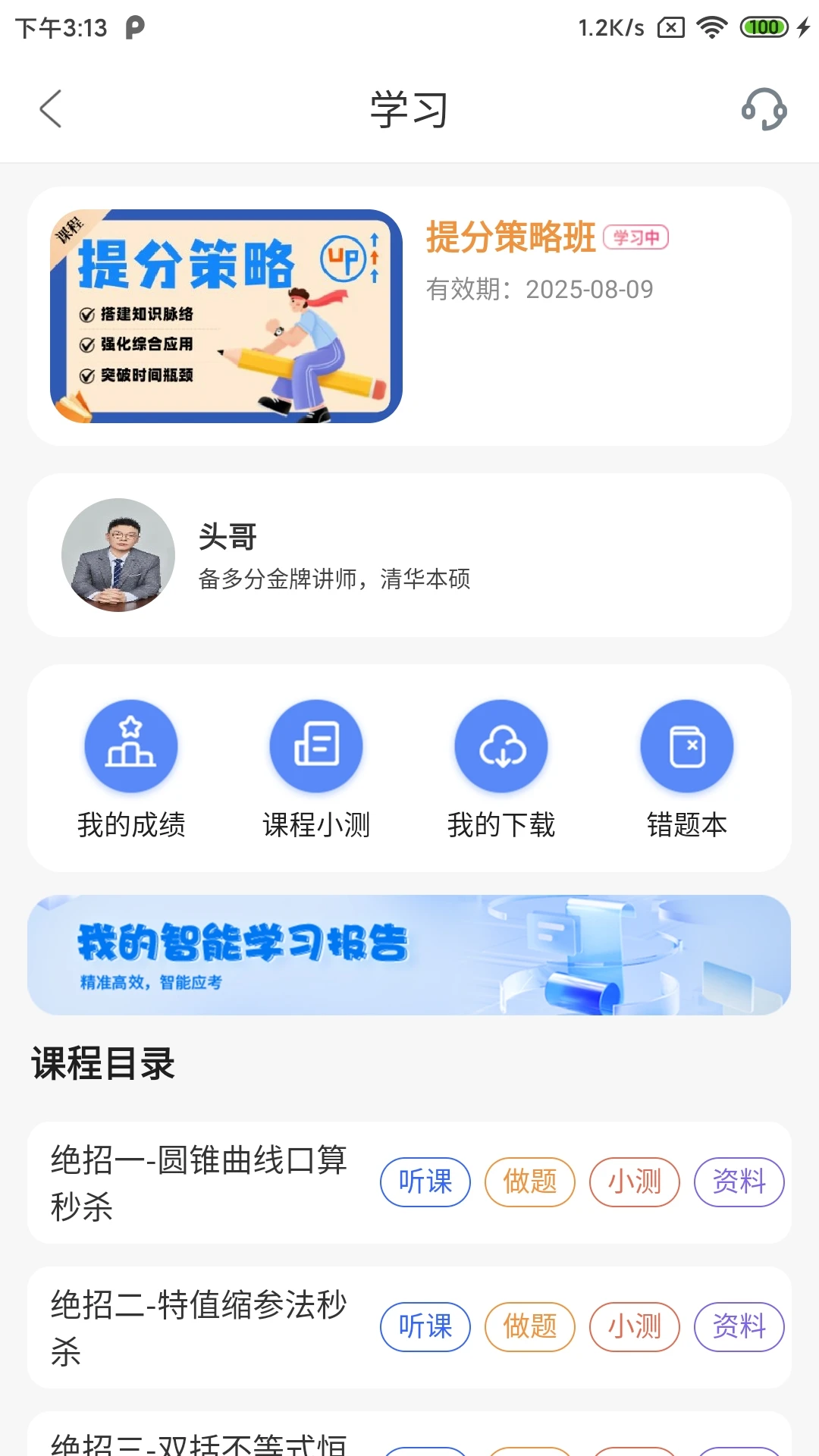Image resolution: width=819 pixels, height=1456 pixels.
Task: Tap the battery indicator icon
Action: click(763, 25)
